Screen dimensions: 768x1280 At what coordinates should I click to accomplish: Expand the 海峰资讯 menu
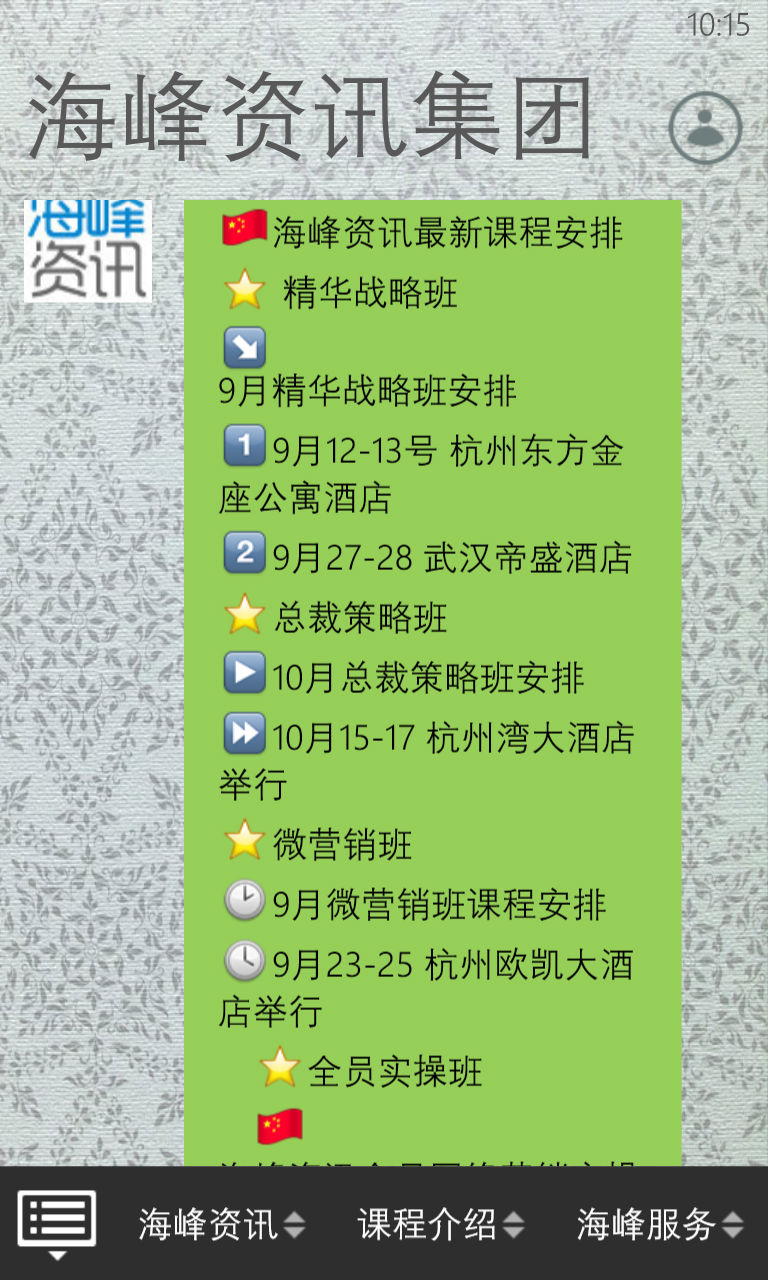point(220,1224)
